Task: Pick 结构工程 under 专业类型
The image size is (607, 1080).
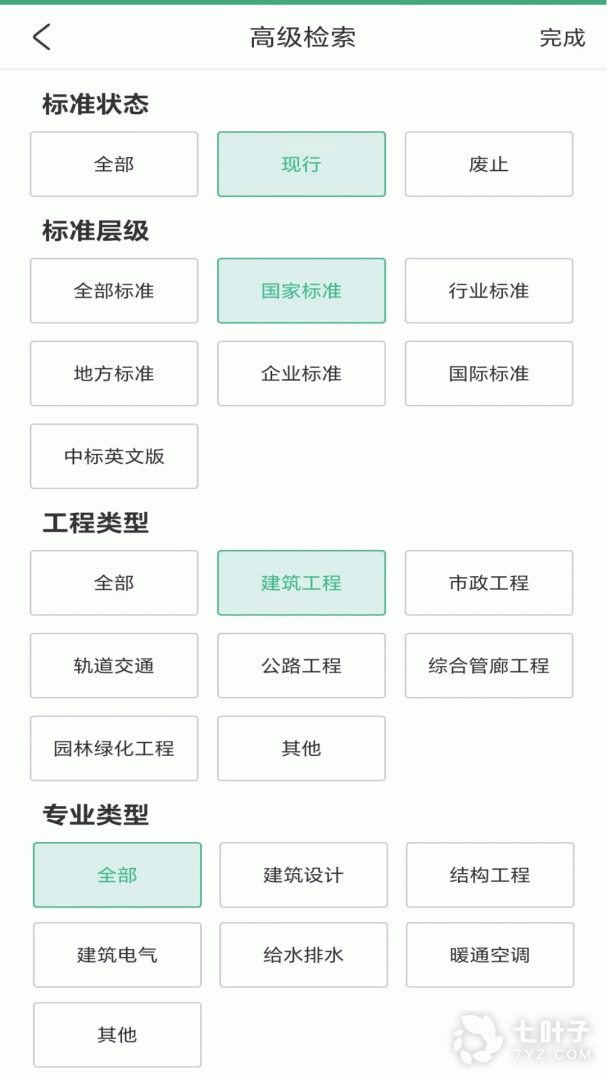Action: coord(490,875)
